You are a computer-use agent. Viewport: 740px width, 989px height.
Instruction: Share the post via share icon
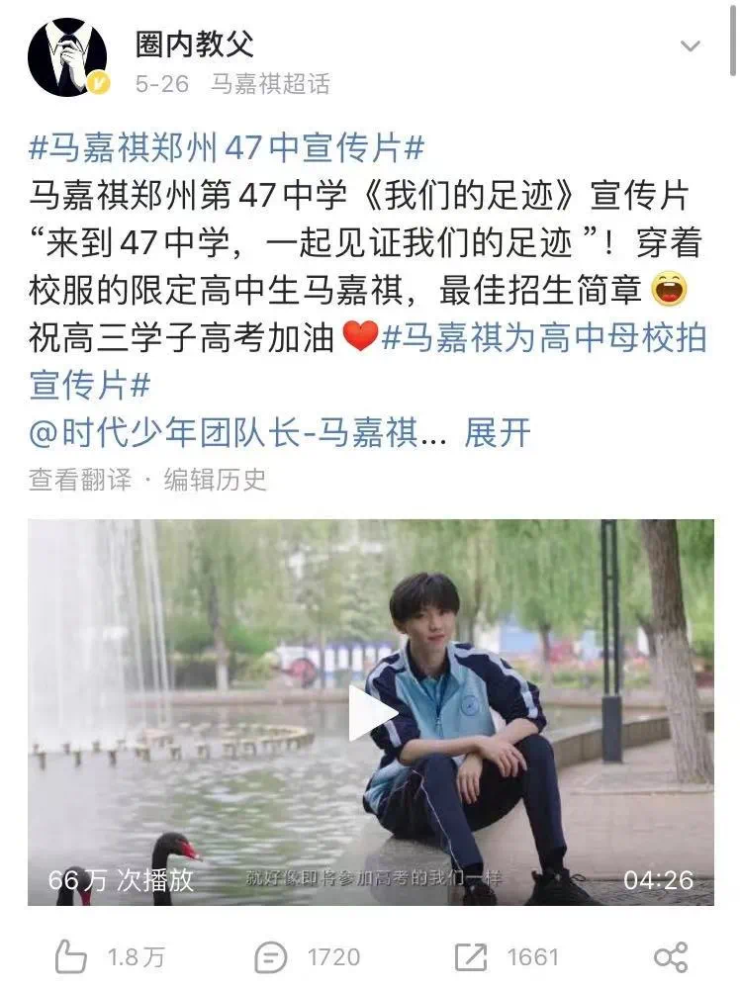(x=670, y=957)
